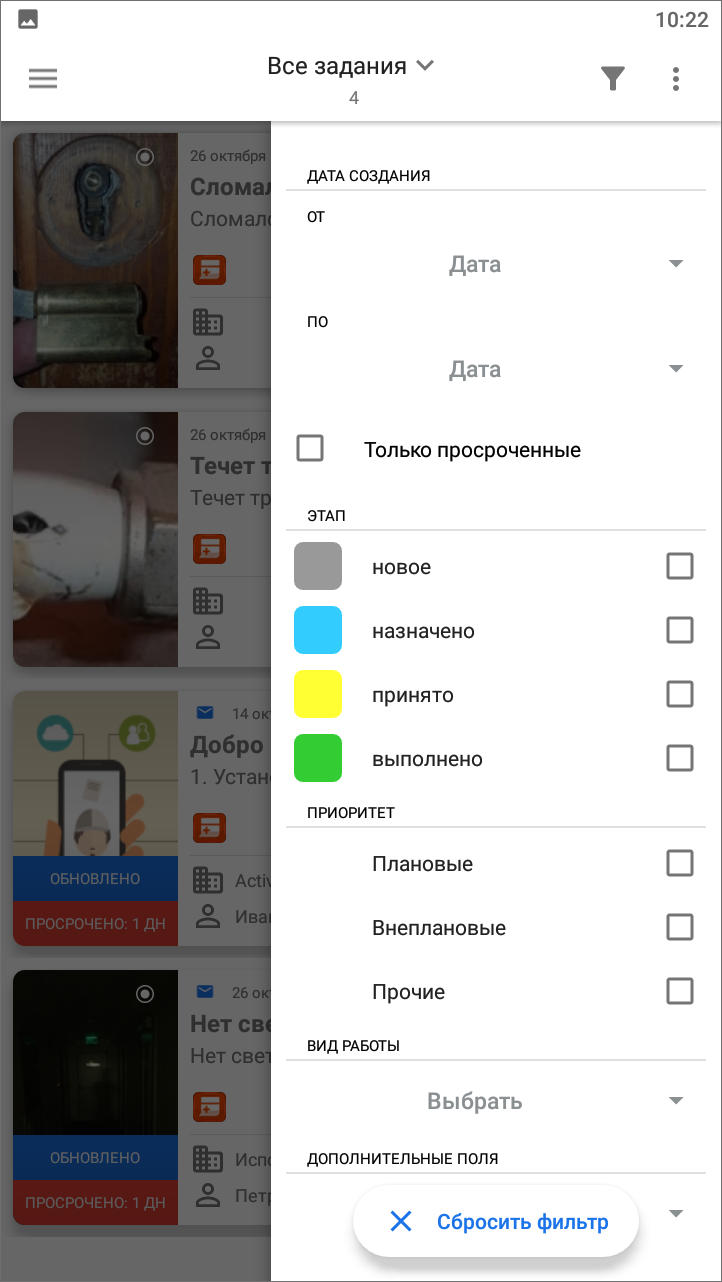This screenshot has width=722, height=1282.
Task: Open the overflow menu
Action: tap(676, 79)
